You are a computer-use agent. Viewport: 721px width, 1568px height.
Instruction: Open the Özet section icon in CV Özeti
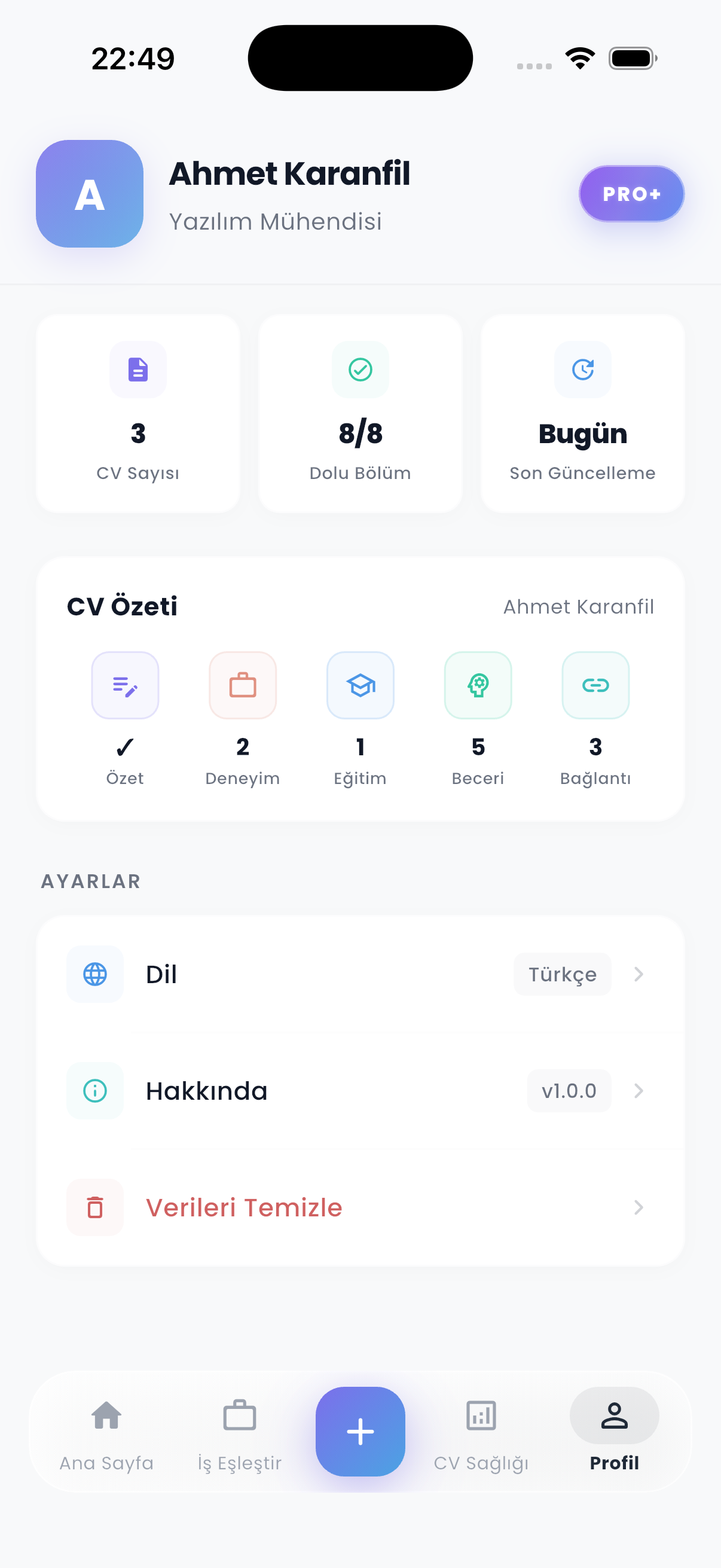[x=126, y=685]
